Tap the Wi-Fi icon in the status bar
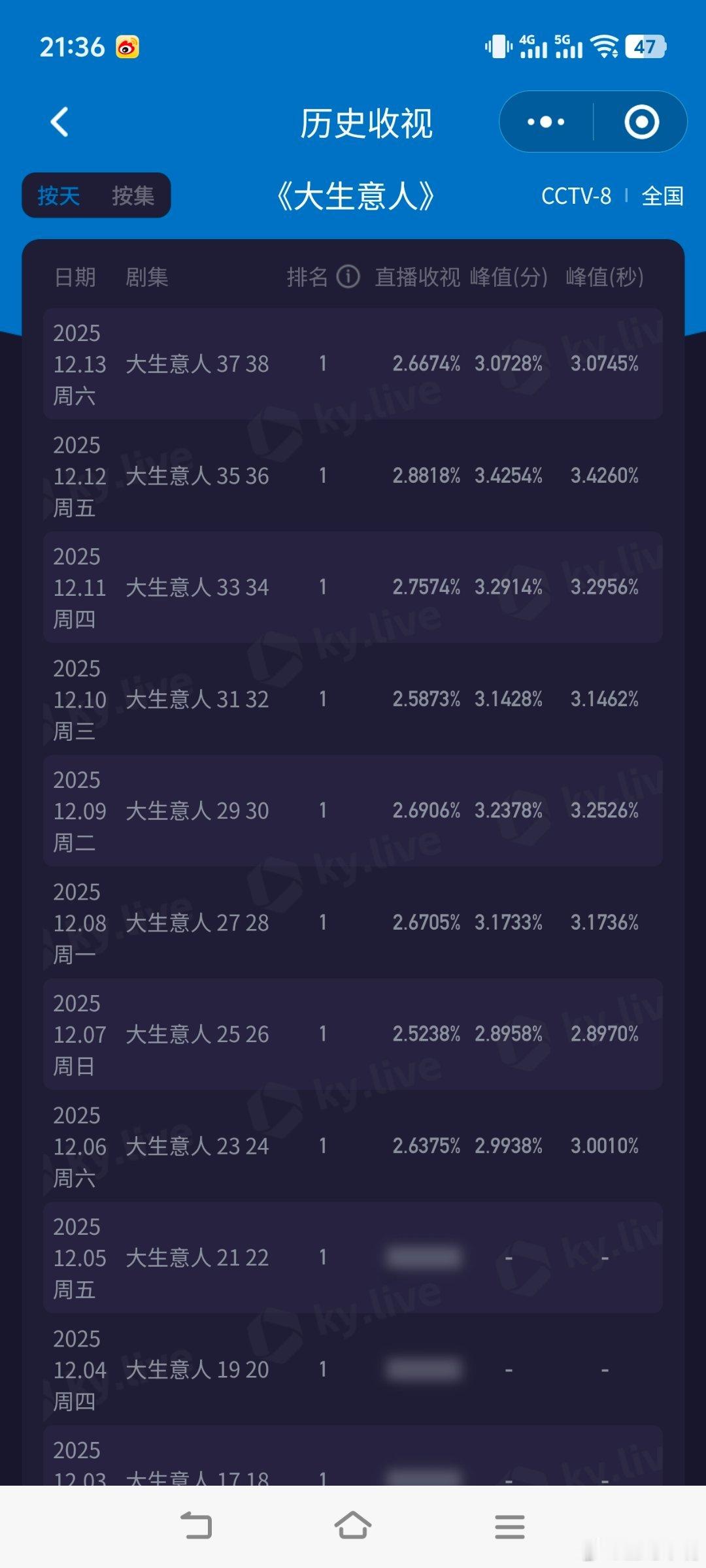This screenshot has width=706, height=1568. coord(605,46)
